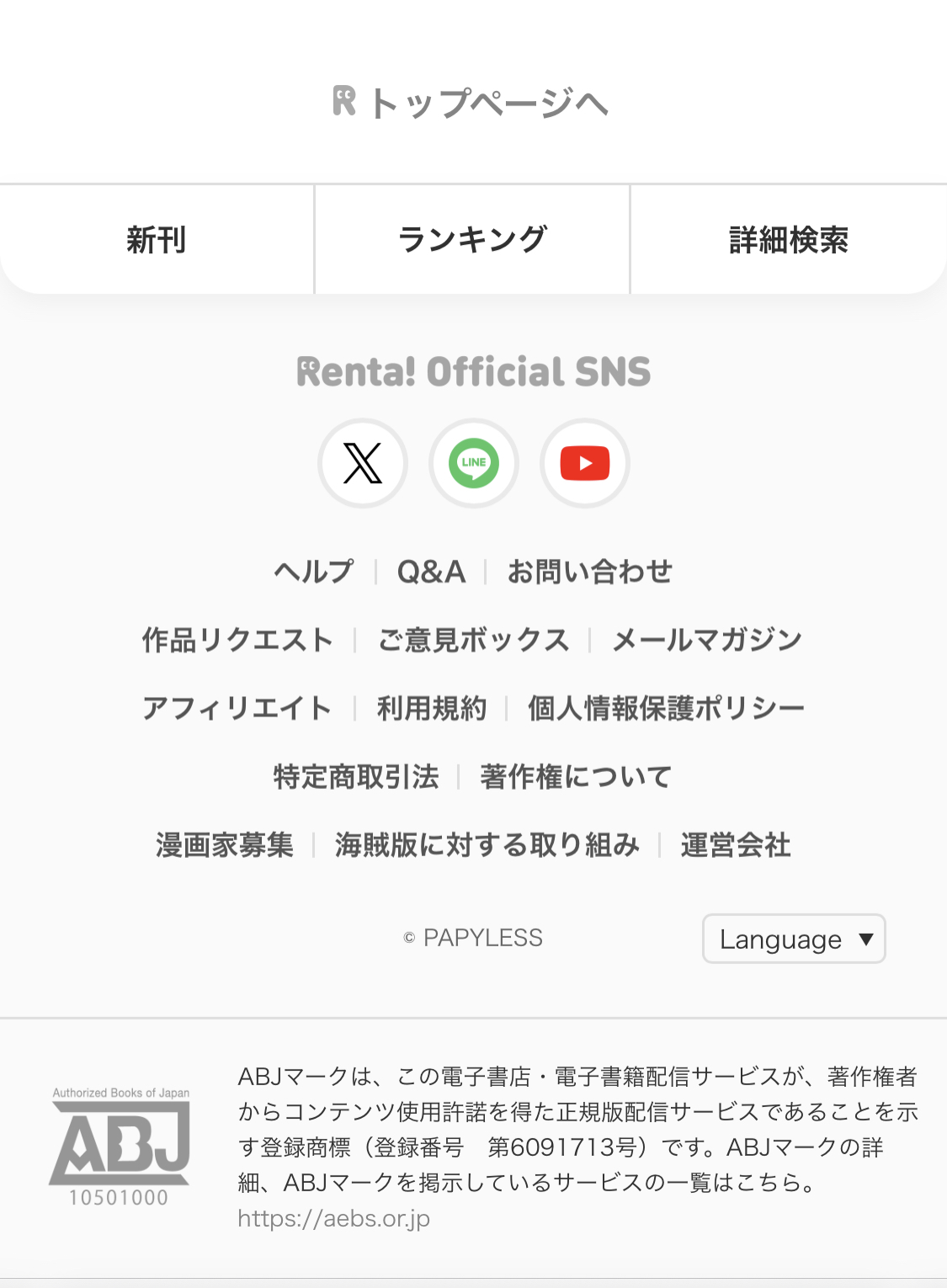Open the ヘルプ page
Screen dimensions: 947x1288
click(313, 572)
